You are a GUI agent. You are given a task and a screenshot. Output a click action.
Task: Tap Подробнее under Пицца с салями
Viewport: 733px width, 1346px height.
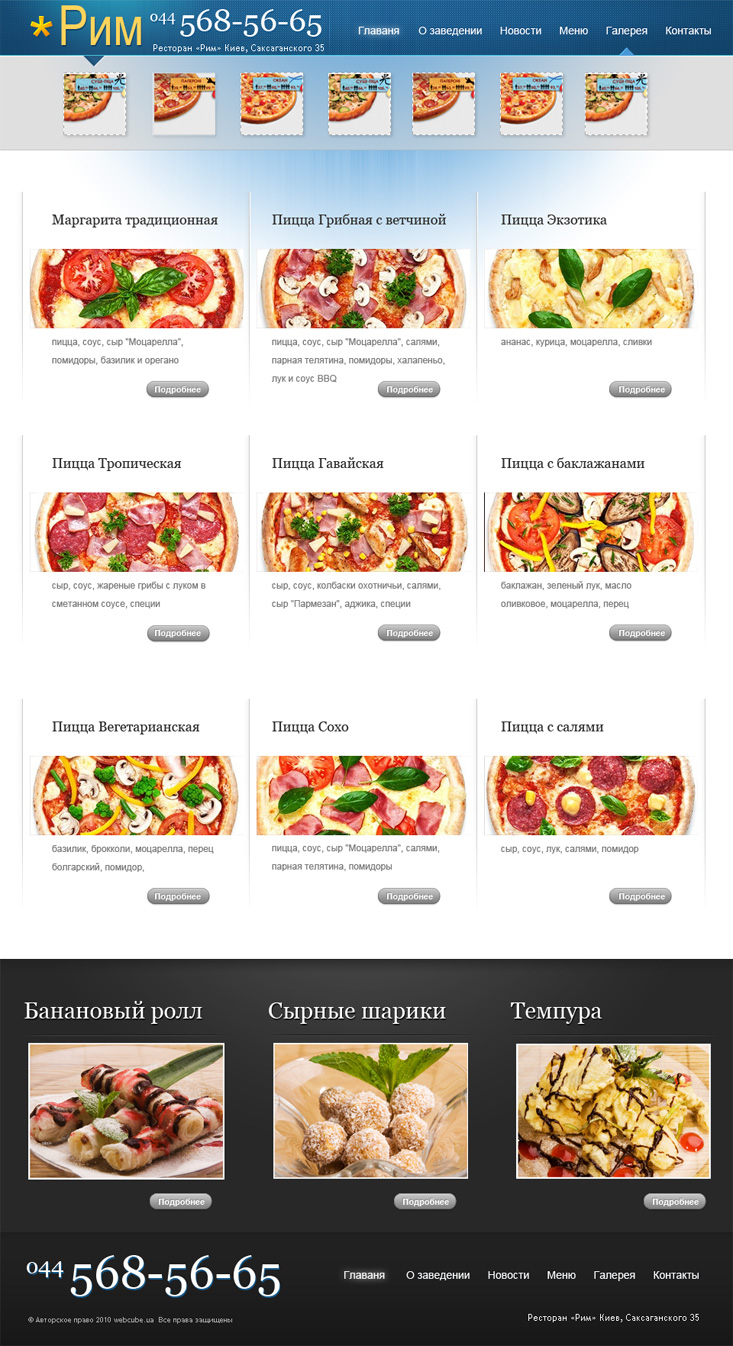tap(640, 897)
